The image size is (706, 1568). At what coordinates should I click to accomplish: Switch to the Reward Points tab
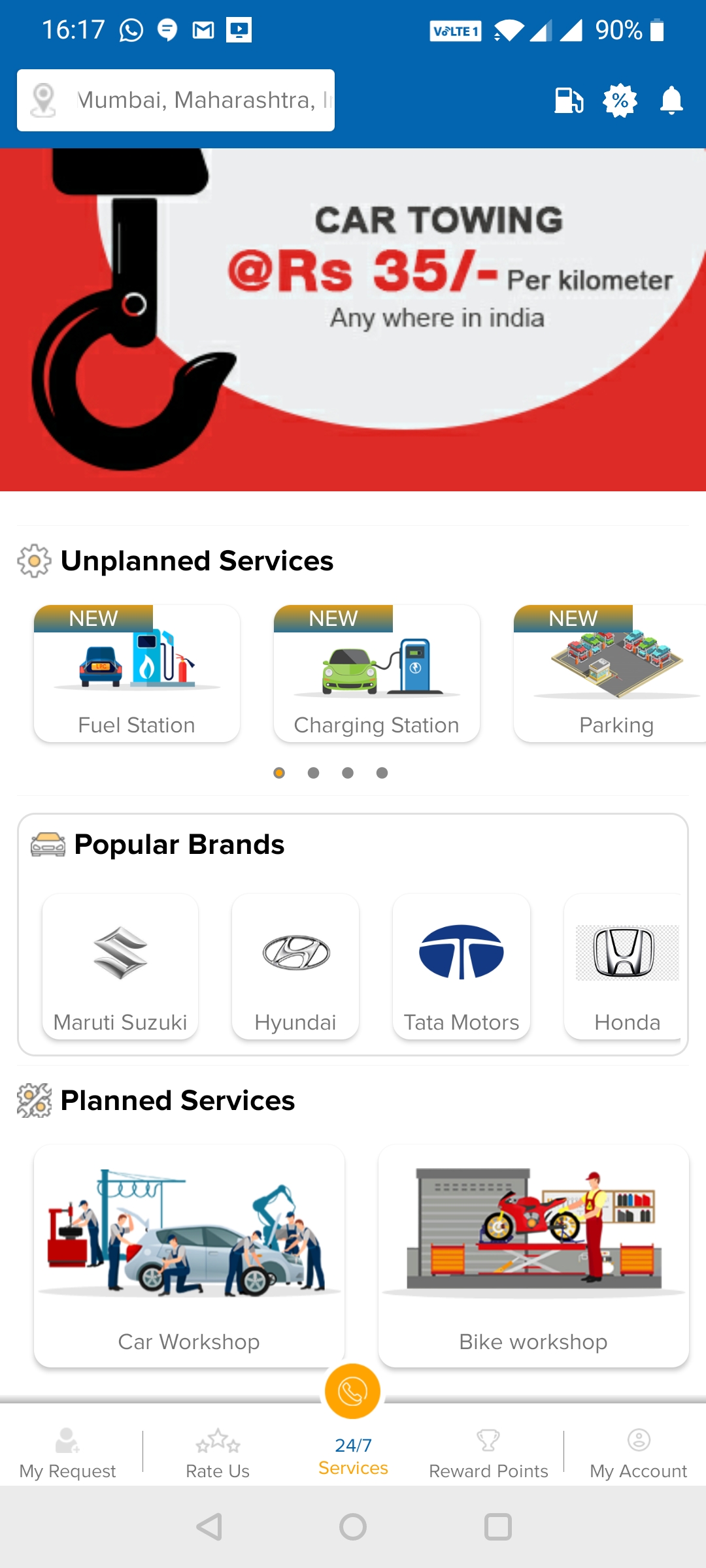tap(488, 1454)
